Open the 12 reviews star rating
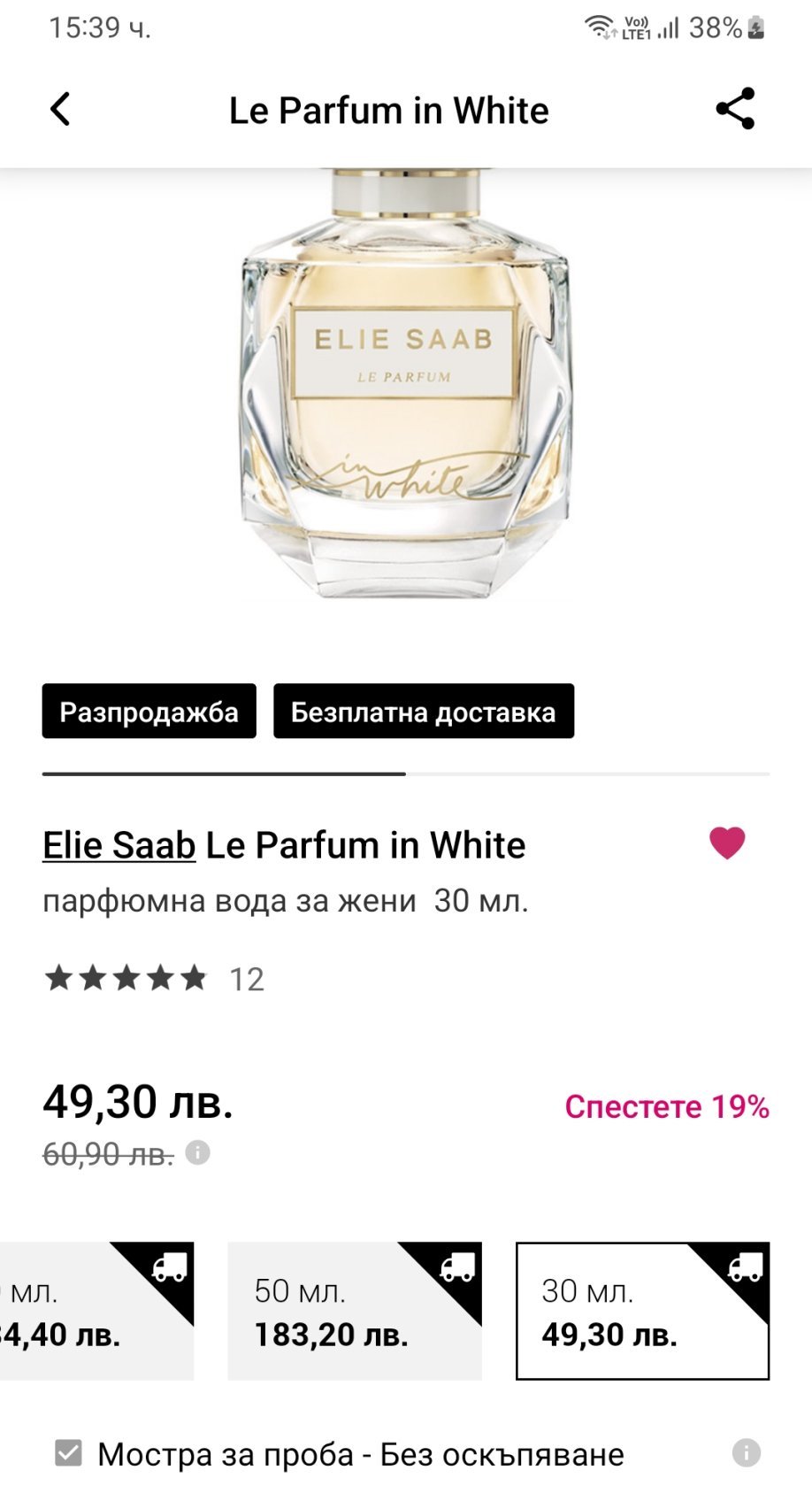The height and width of the screenshot is (1501, 812). click(155, 979)
